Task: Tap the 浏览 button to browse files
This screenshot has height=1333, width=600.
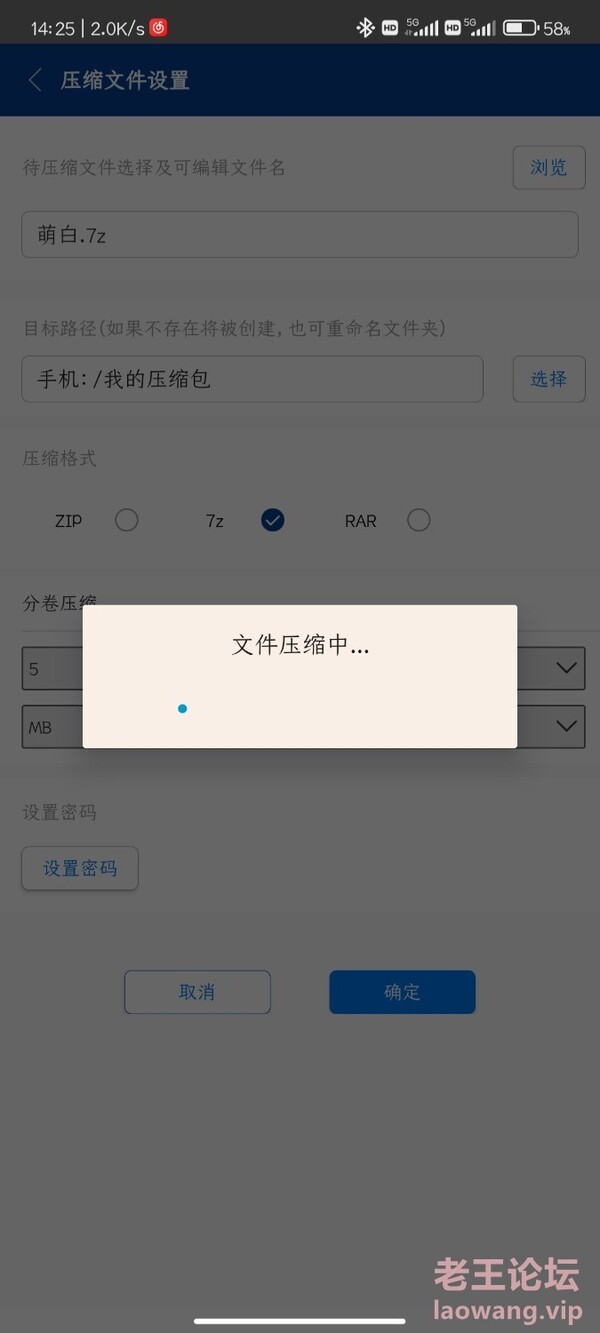Action: [549, 167]
